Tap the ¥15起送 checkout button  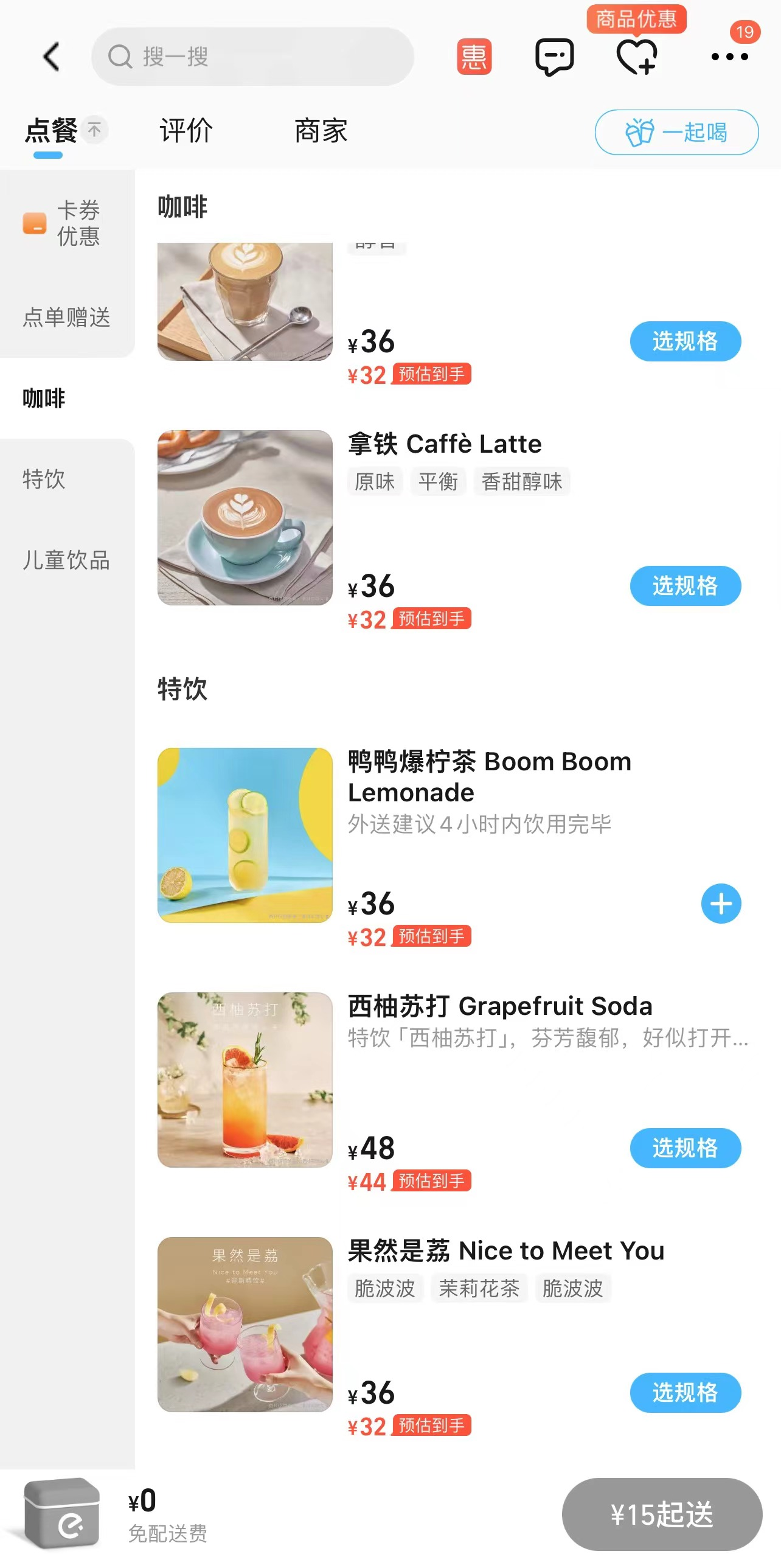point(662,1514)
